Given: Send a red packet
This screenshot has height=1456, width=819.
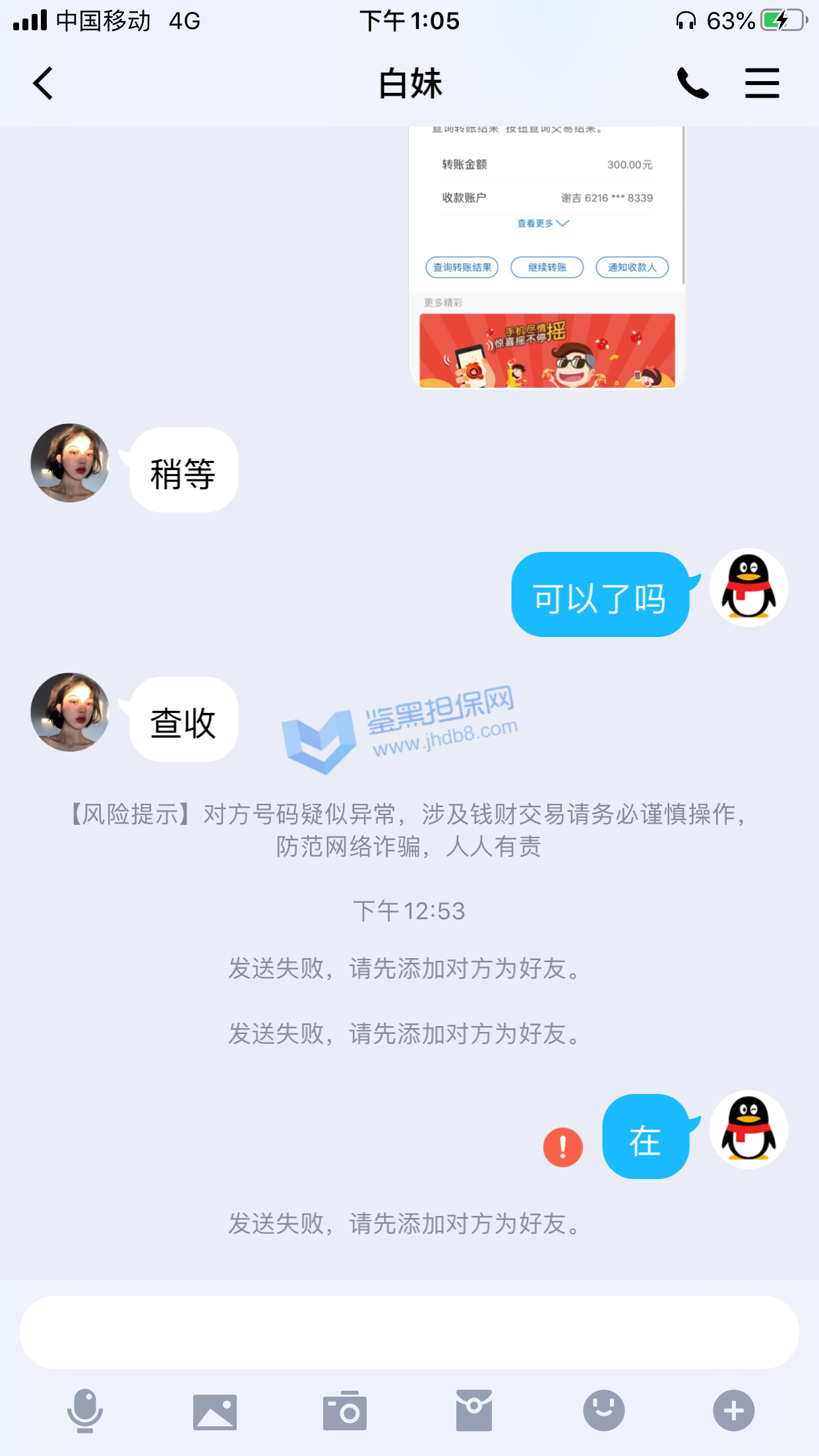Looking at the screenshot, I should (x=473, y=1411).
